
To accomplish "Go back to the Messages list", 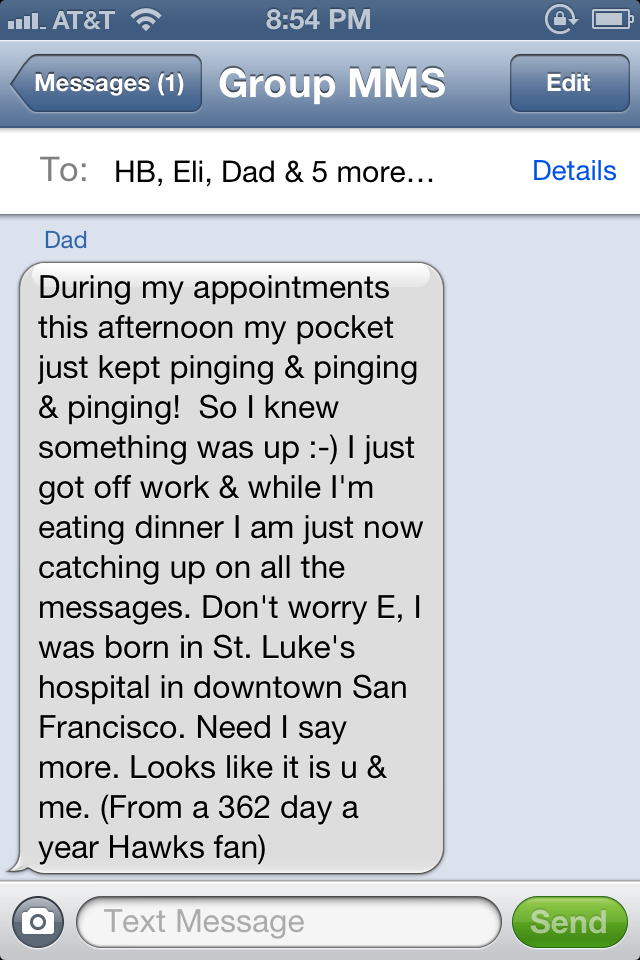I will 107,84.
